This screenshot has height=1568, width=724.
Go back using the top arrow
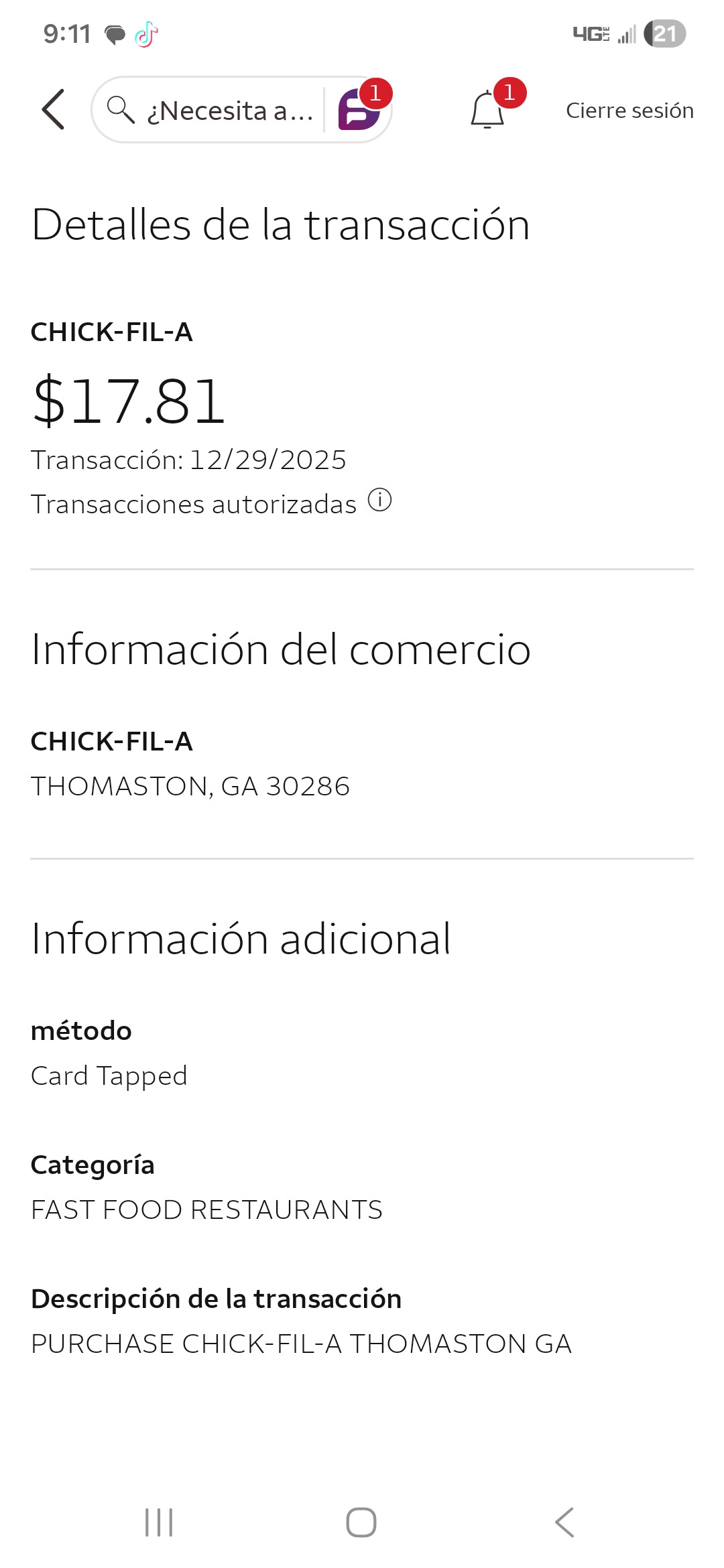(54, 109)
